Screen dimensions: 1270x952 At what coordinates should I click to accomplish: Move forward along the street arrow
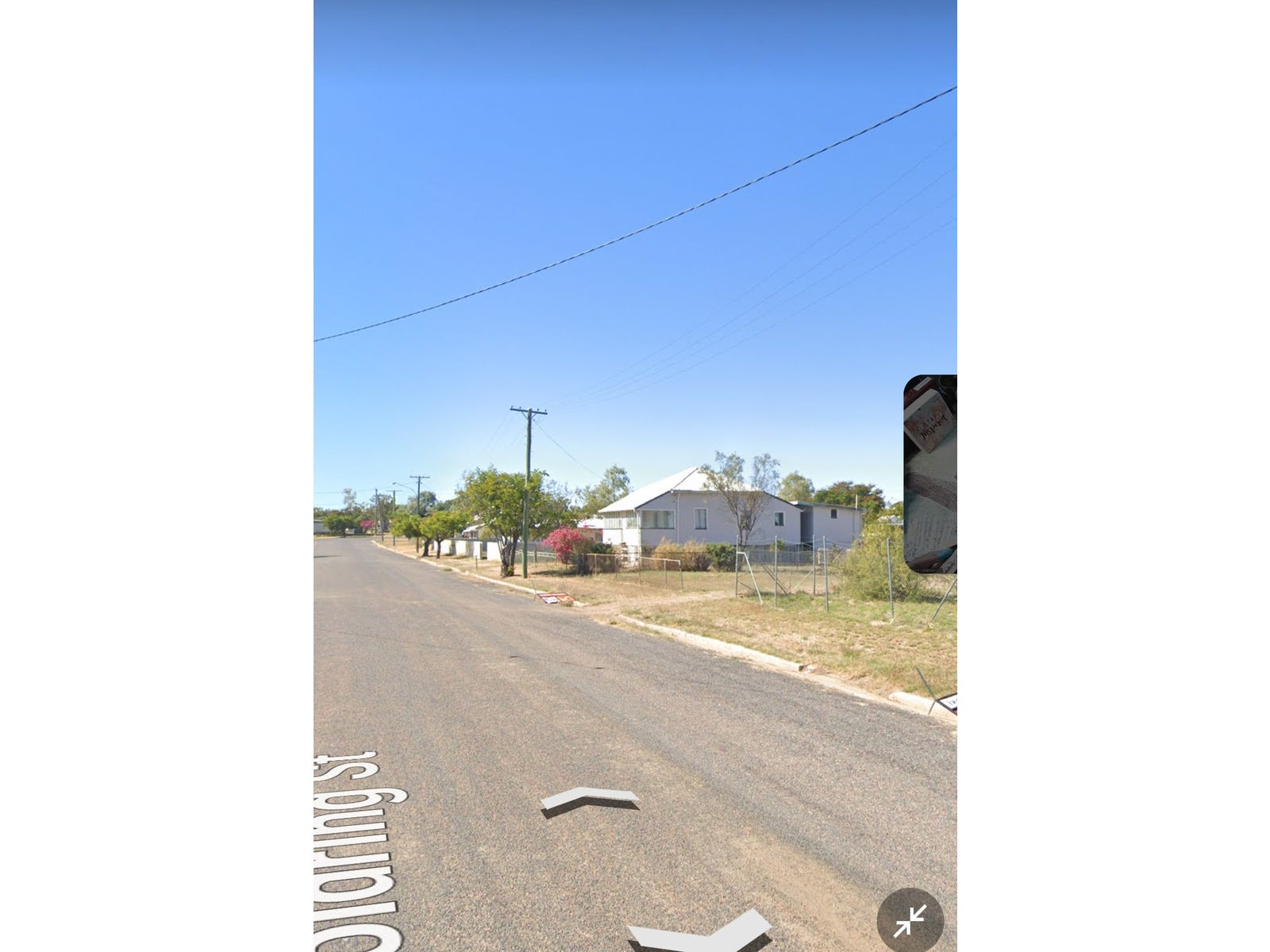tap(590, 799)
